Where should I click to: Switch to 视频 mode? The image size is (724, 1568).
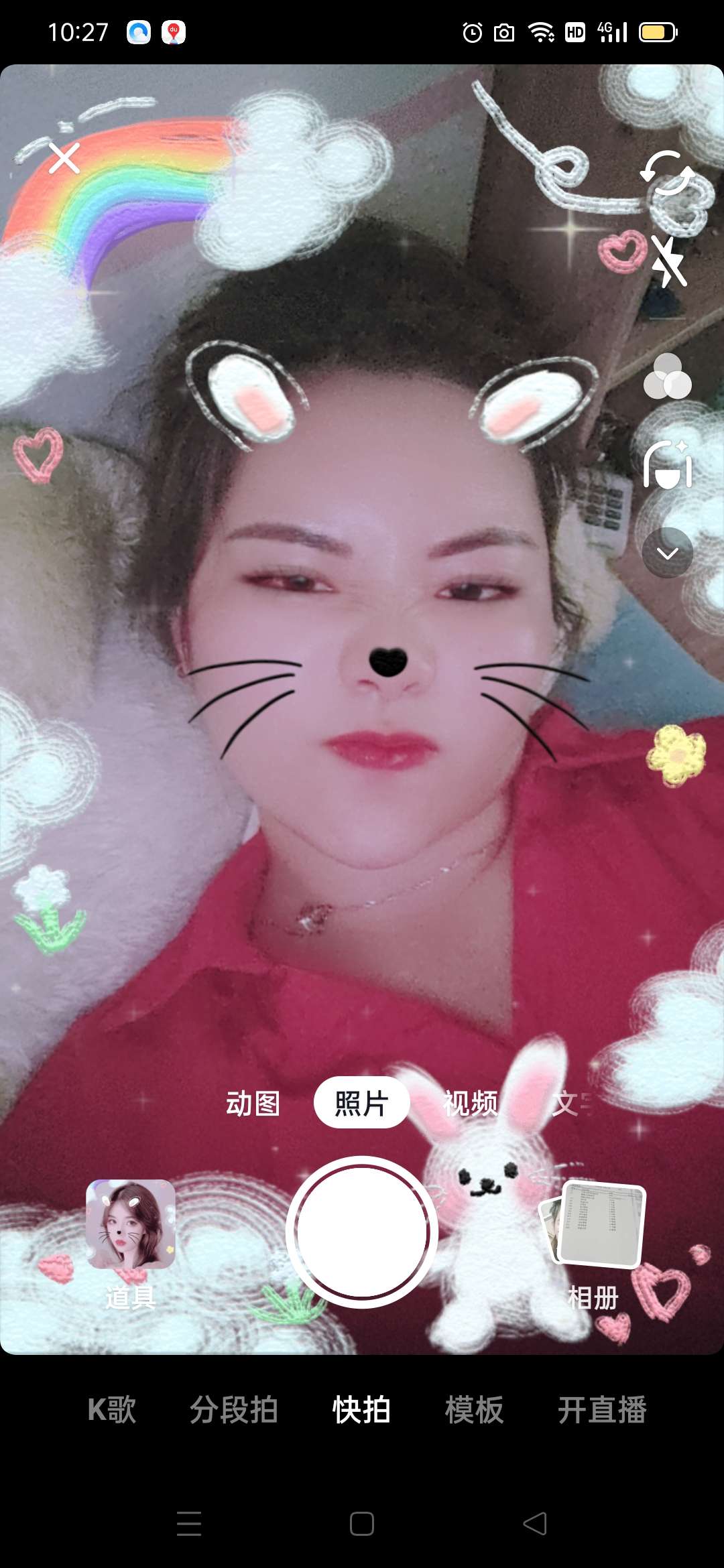point(471,1103)
